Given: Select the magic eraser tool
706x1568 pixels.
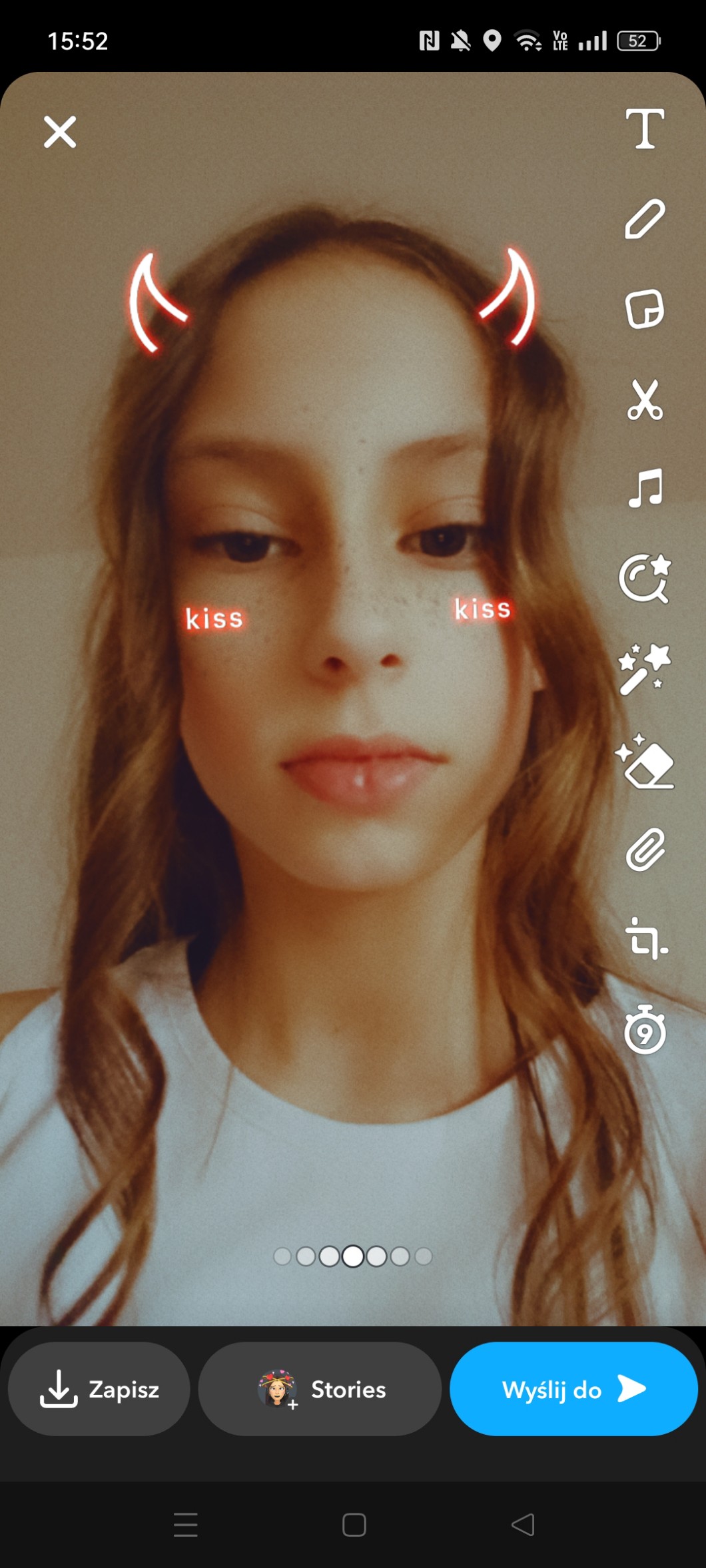Looking at the screenshot, I should click(645, 762).
